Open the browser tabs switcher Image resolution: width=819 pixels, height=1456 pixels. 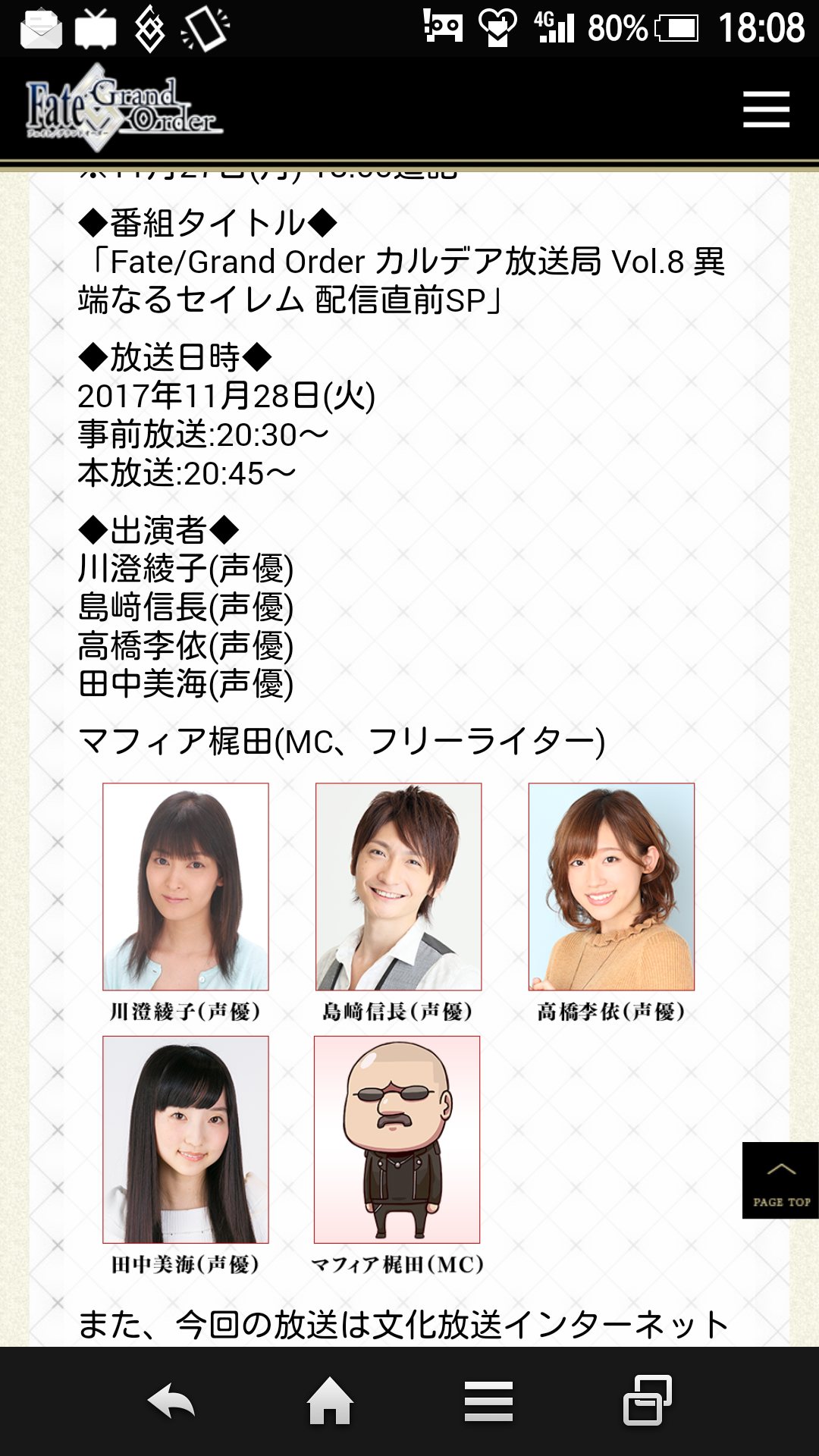point(647,1401)
